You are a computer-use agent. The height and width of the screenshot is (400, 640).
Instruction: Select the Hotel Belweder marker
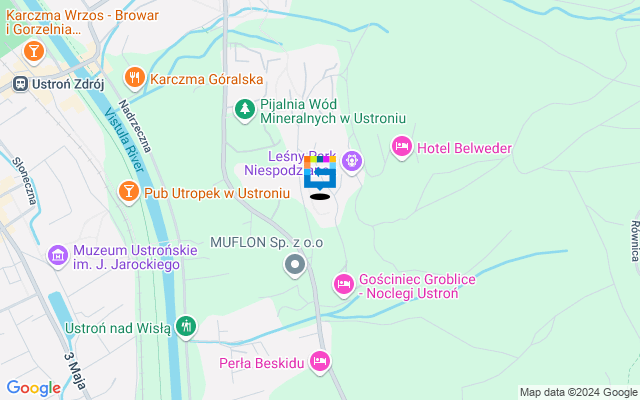pos(401,148)
